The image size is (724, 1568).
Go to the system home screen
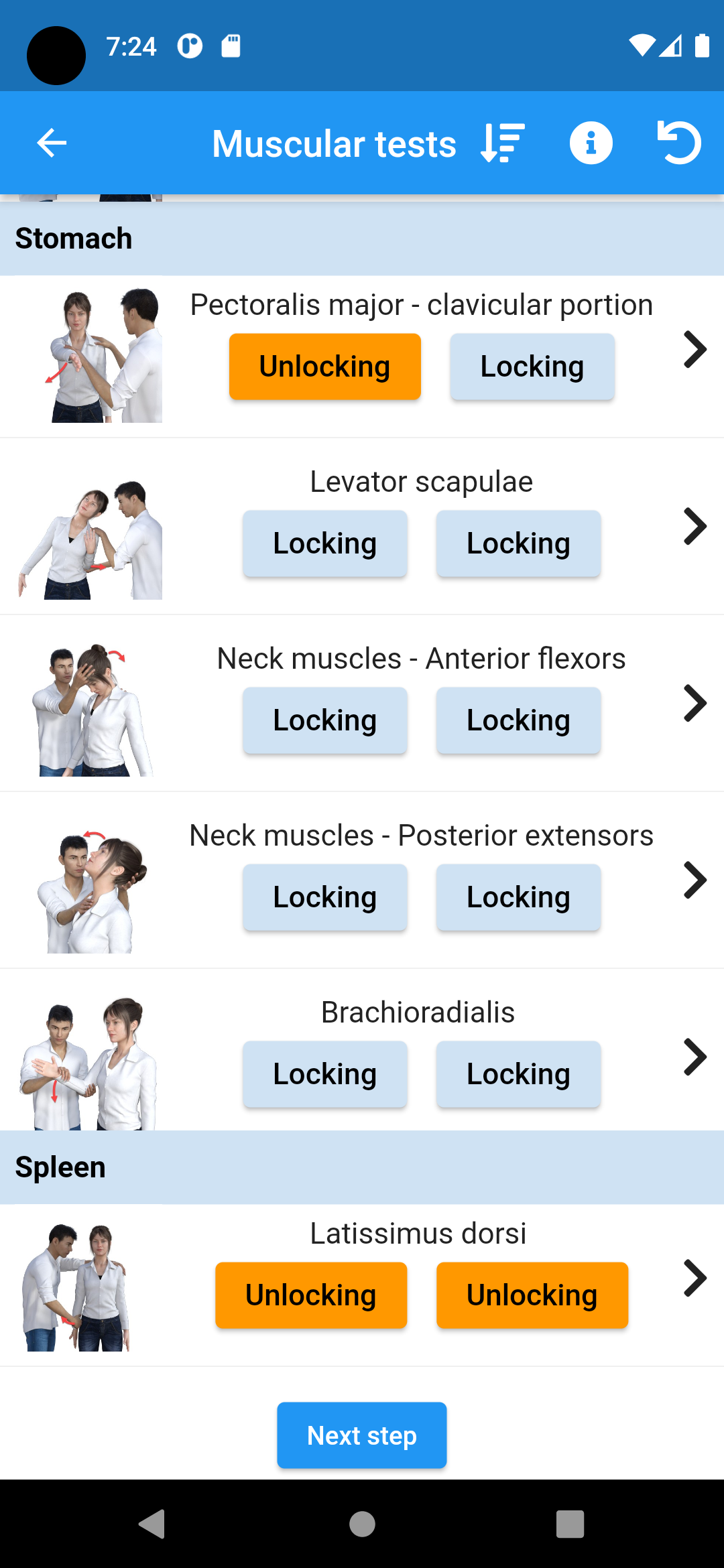[x=362, y=1524]
